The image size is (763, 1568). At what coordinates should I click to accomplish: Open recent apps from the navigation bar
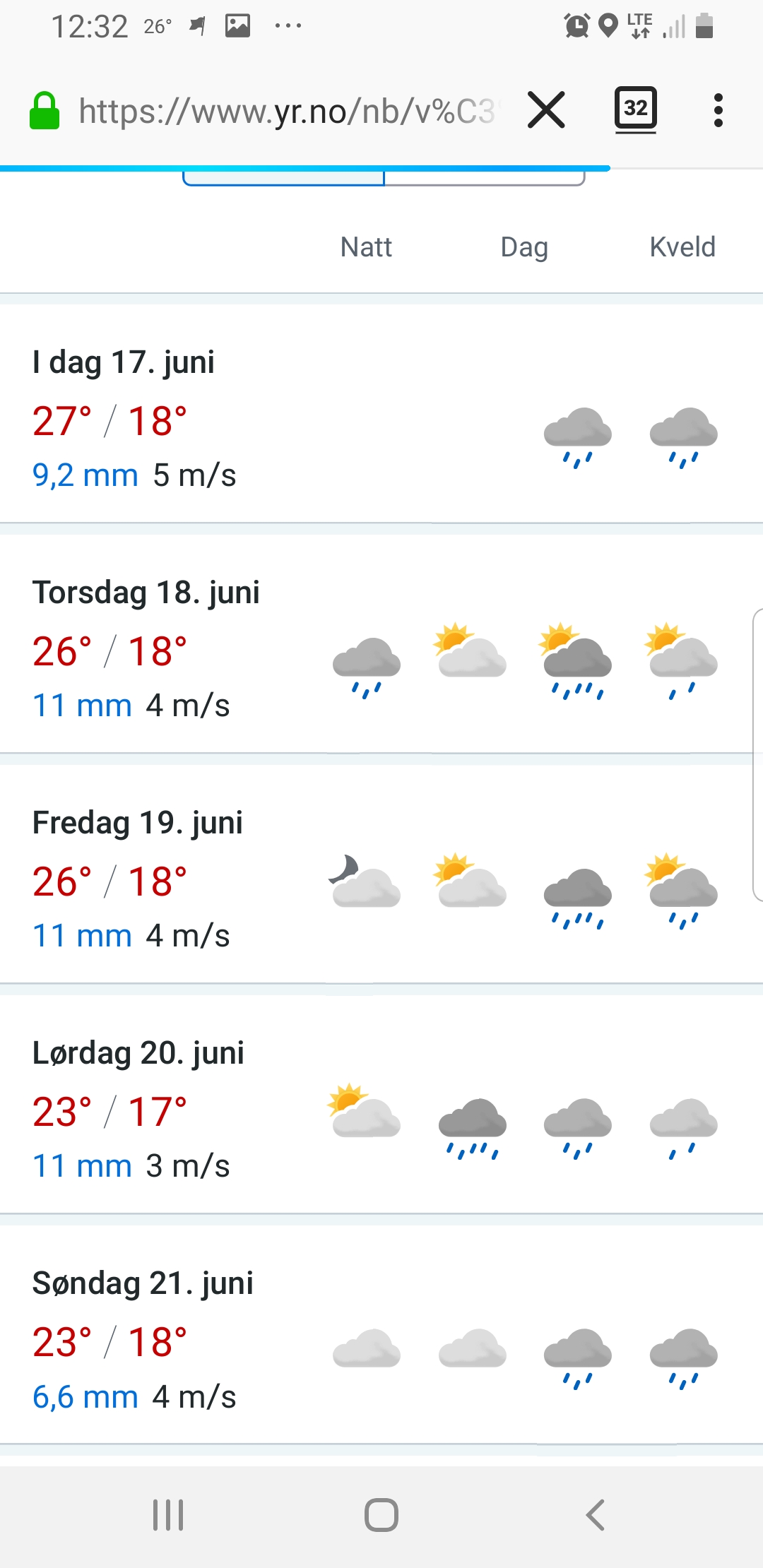(168, 1514)
